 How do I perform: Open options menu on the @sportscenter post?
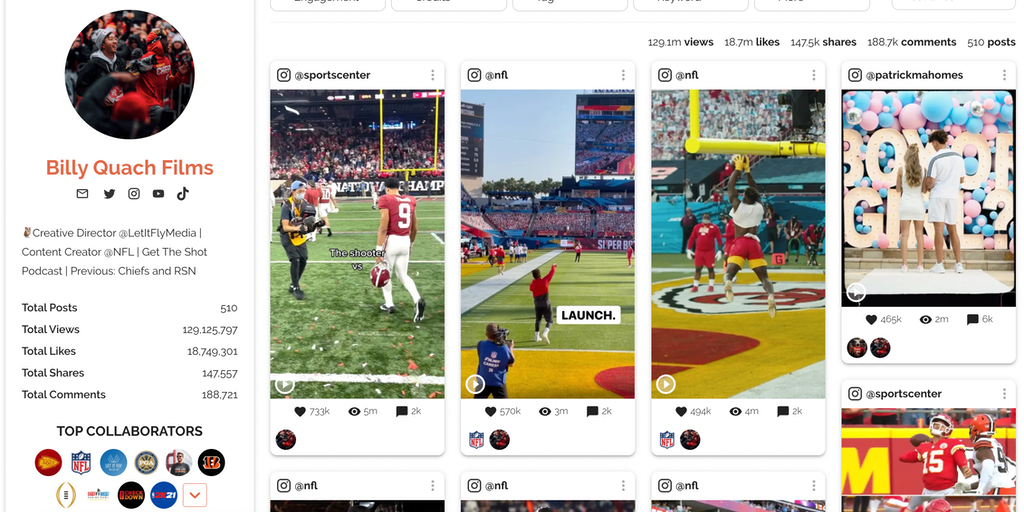[x=432, y=75]
